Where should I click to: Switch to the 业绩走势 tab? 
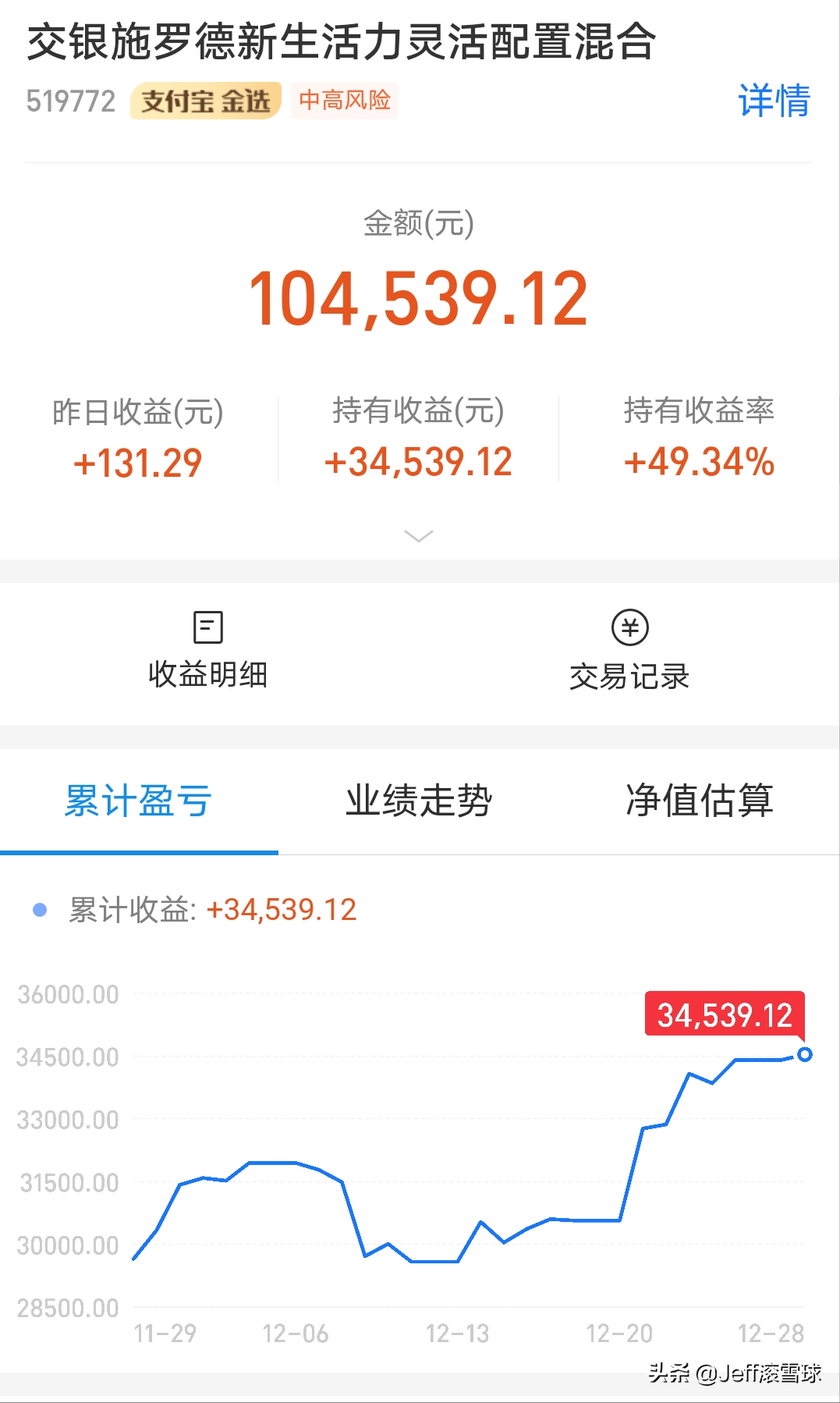(419, 801)
